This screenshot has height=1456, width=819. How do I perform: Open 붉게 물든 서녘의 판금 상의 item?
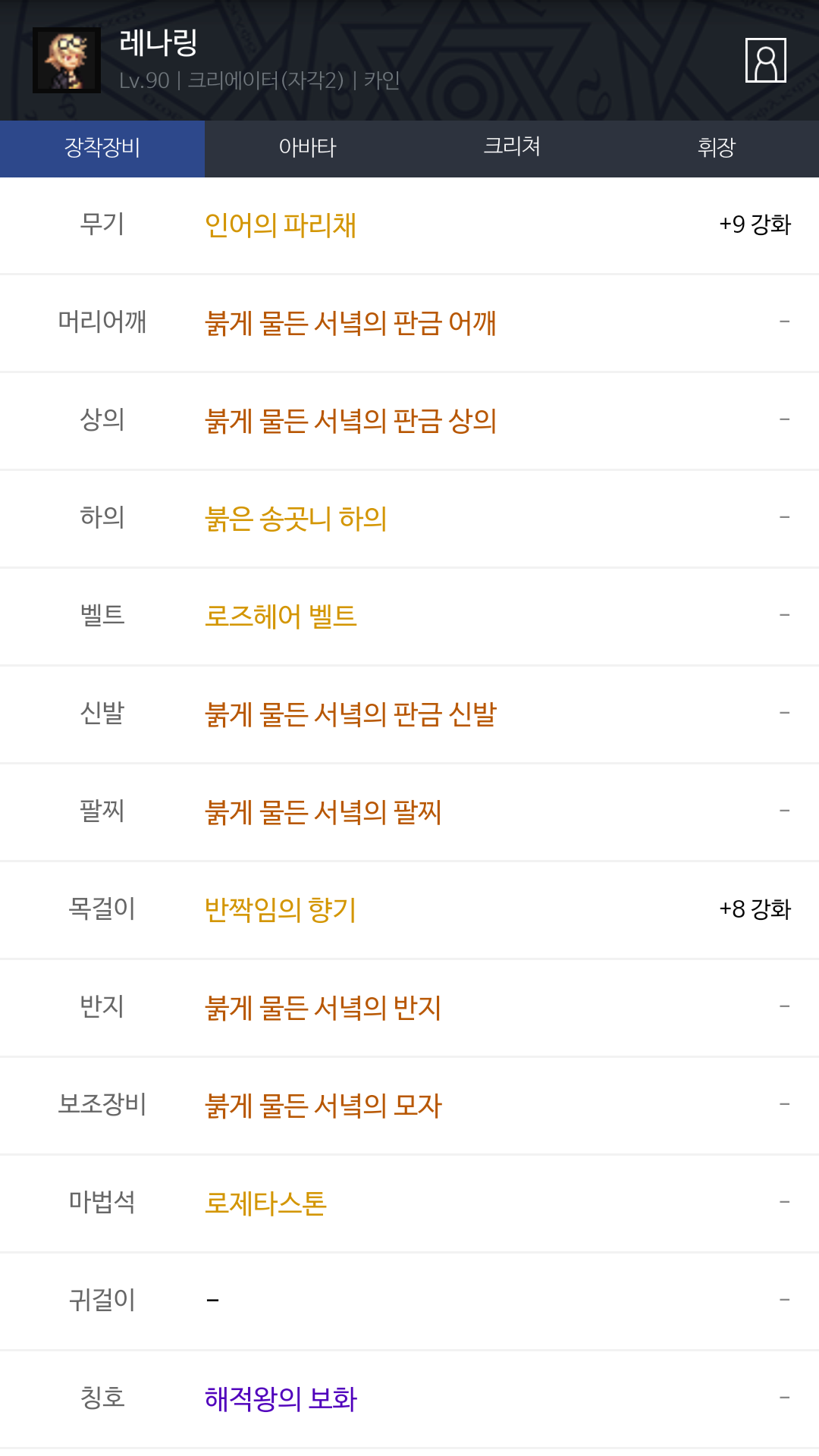coord(350,421)
